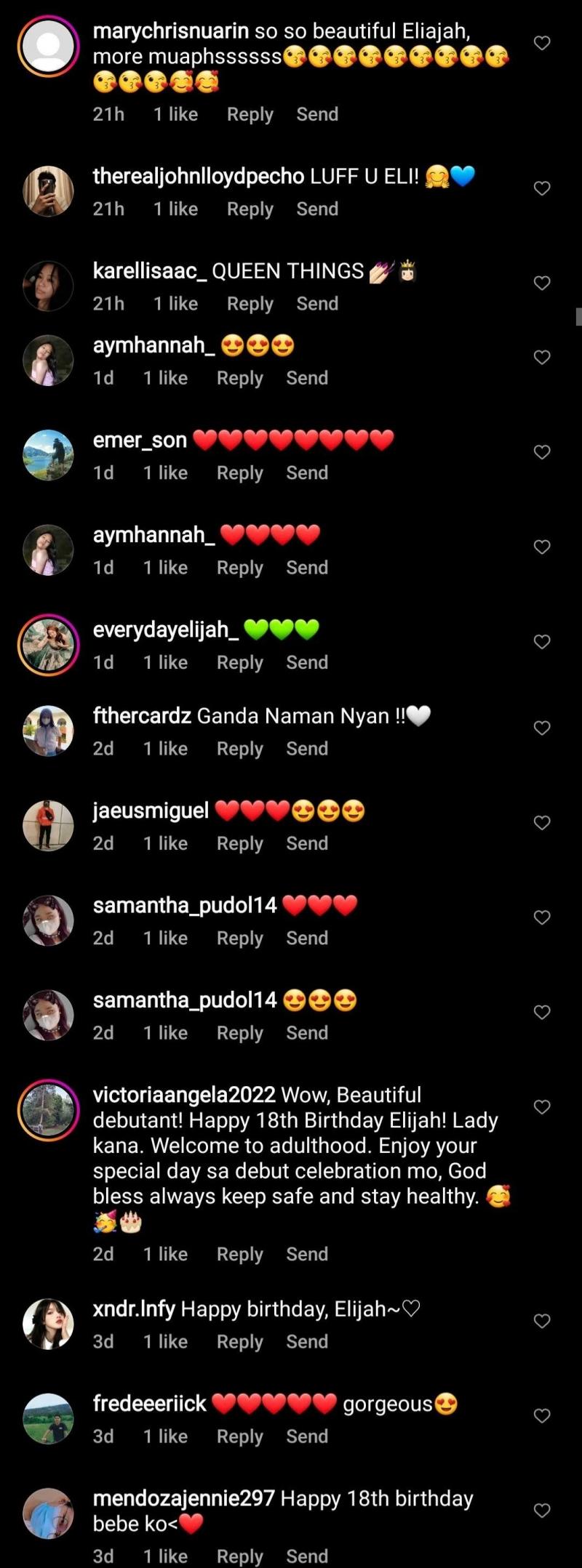Screen dimensions: 582x1568
Task: Like fthercardz's Ganda Naman Nyan comment
Action: [x=542, y=728]
